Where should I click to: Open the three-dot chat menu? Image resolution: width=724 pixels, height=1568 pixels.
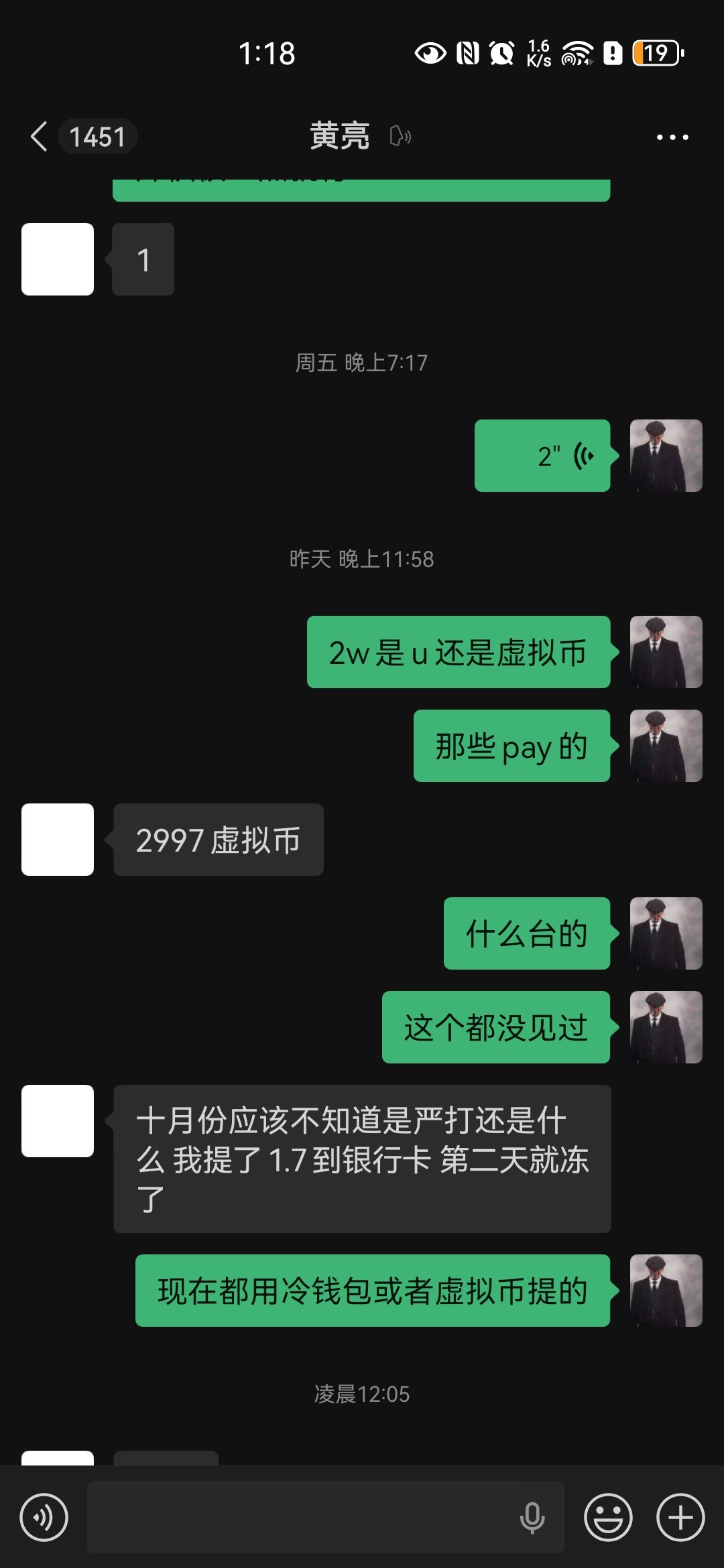[672, 137]
